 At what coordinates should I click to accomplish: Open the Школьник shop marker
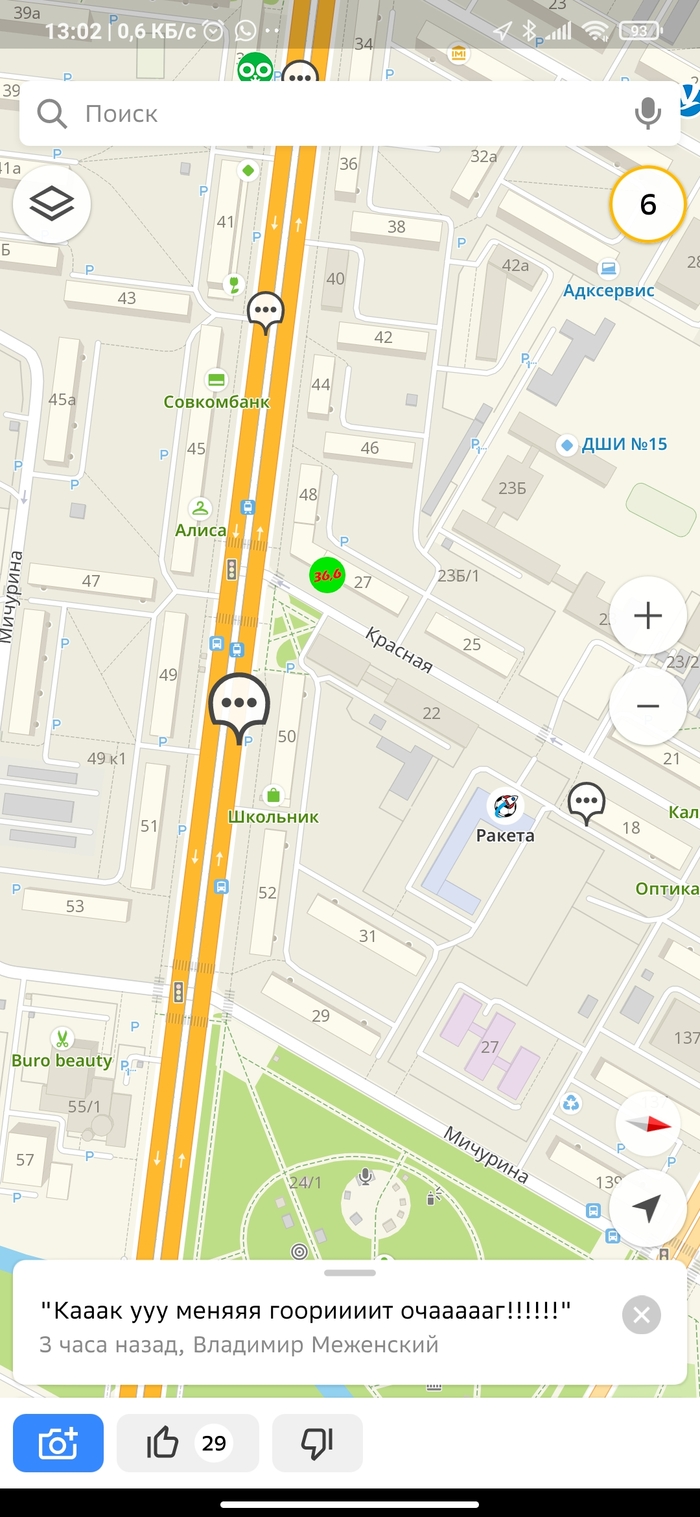coord(272,797)
